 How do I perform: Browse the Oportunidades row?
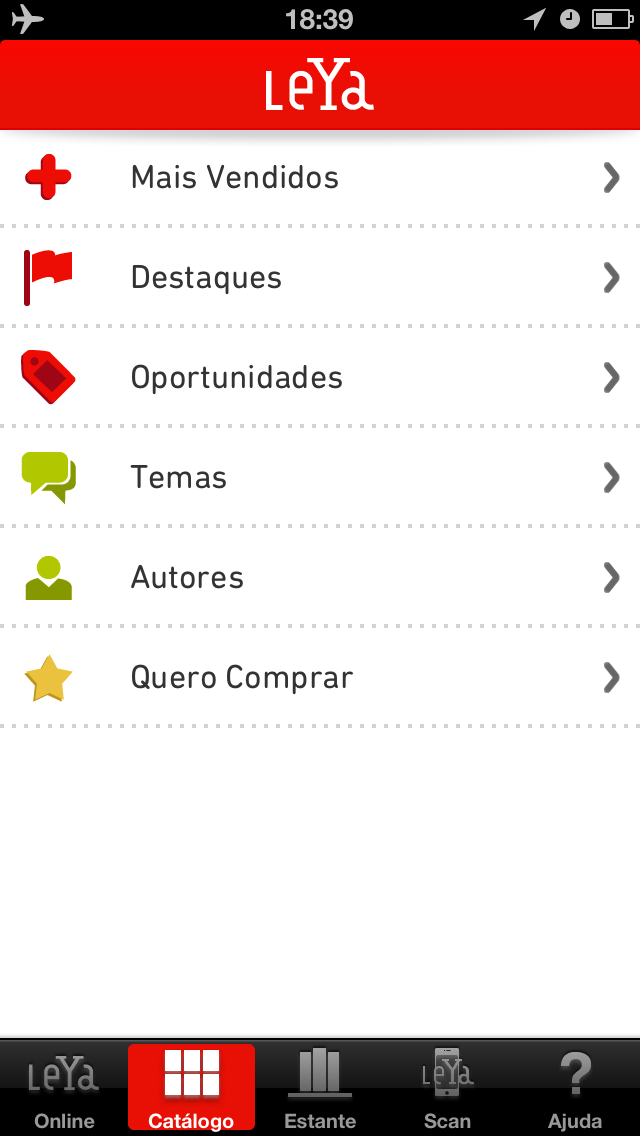point(320,377)
